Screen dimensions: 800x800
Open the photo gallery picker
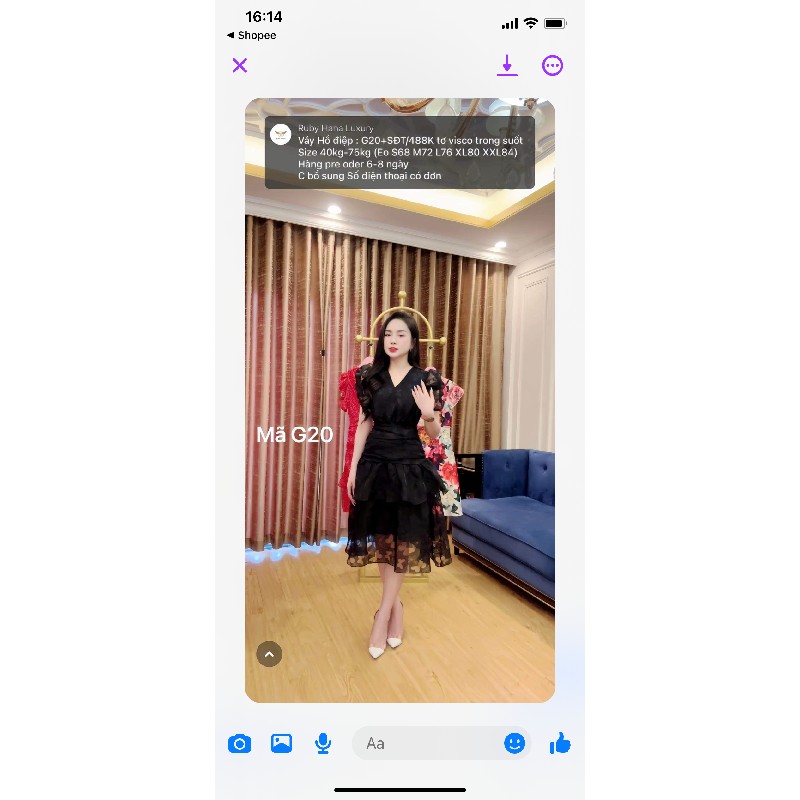click(x=281, y=743)
